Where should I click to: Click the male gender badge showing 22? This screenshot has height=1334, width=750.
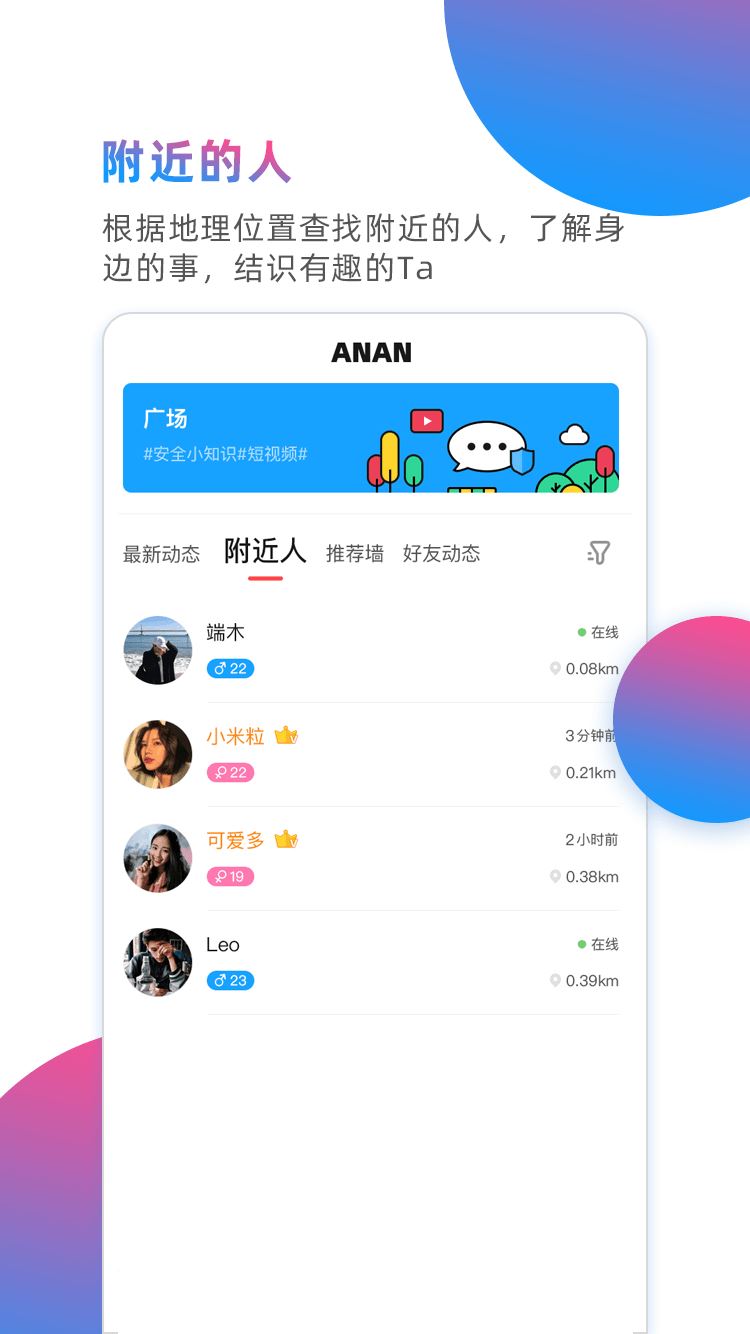(230, 668)
